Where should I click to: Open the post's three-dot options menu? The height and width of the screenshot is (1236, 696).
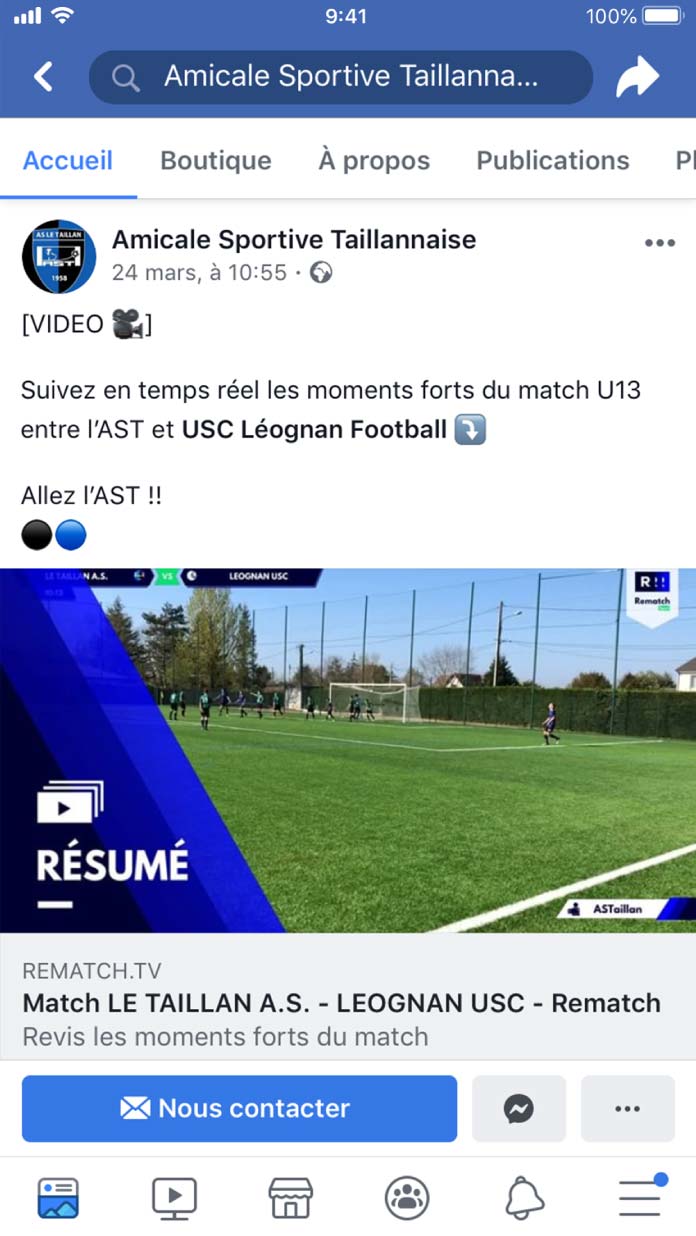coord(659,243)
